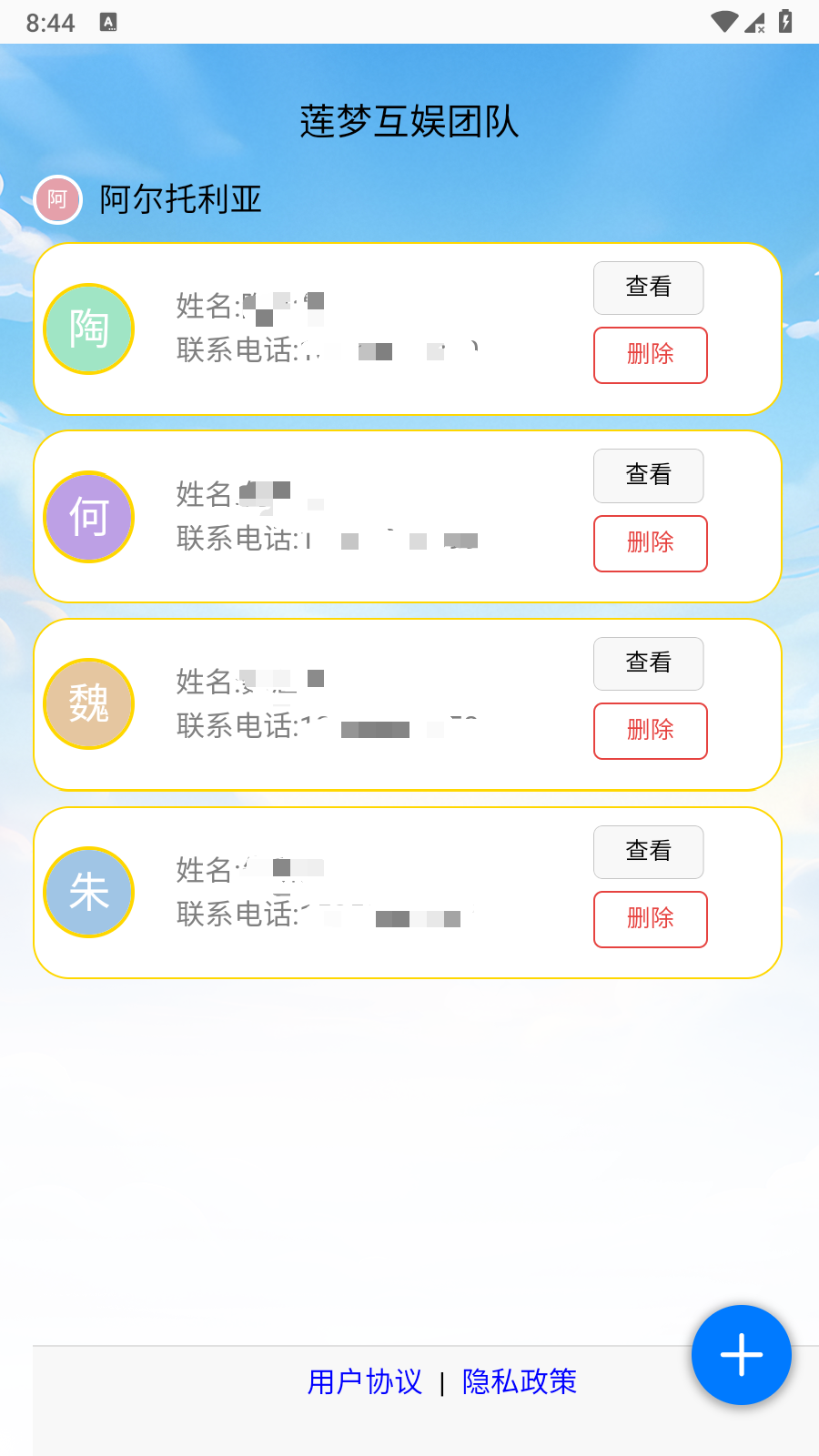
Task: Open 查看 for the 何 contact
Action: pos(648,475)
